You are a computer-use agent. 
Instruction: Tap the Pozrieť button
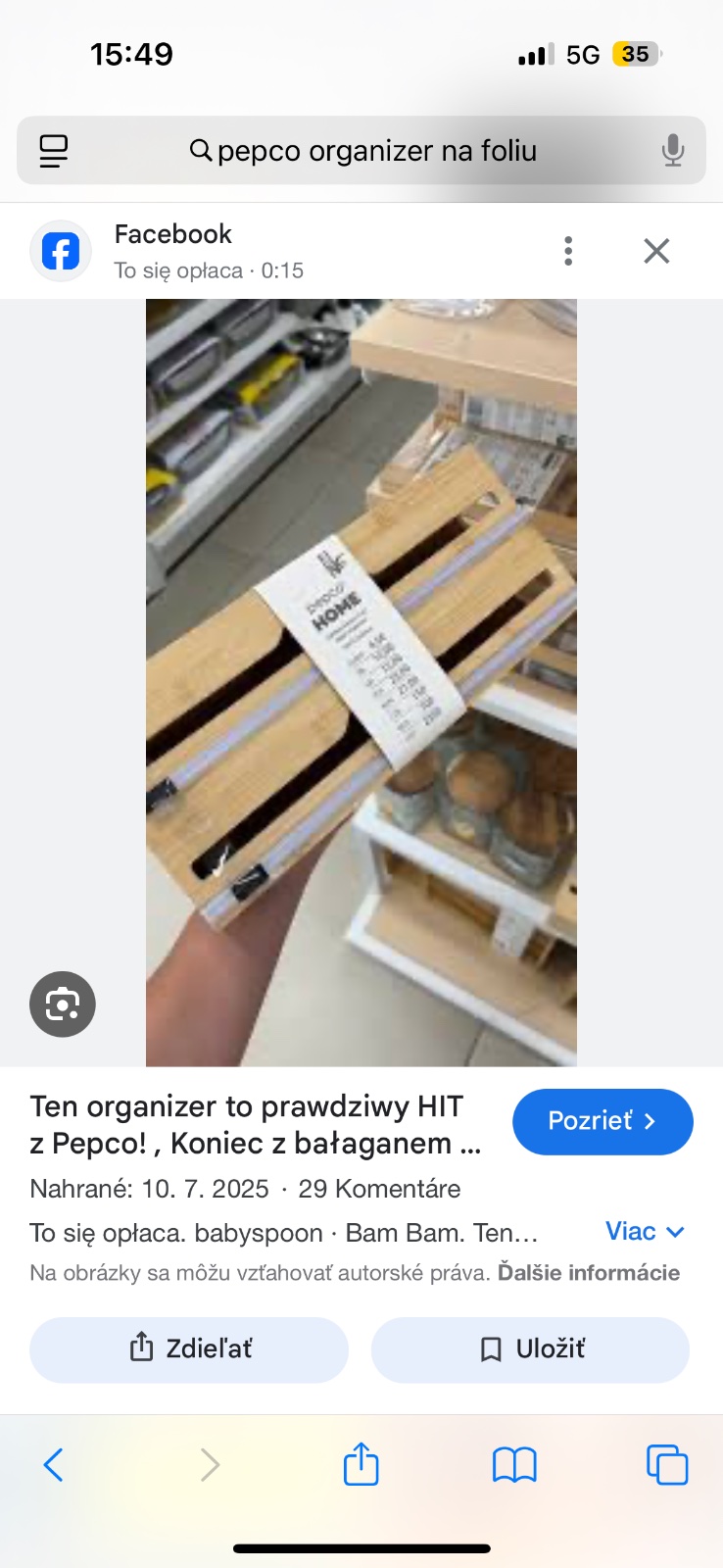tap(602, 1121)
